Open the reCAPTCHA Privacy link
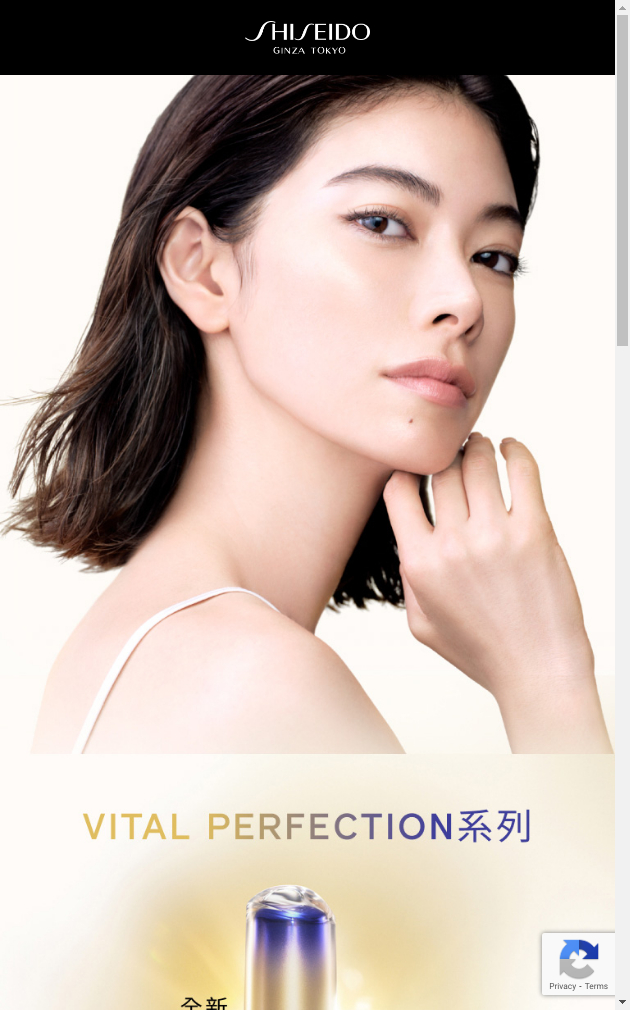This screenshot has height=1010, width=630. click(x=562, y=986)
